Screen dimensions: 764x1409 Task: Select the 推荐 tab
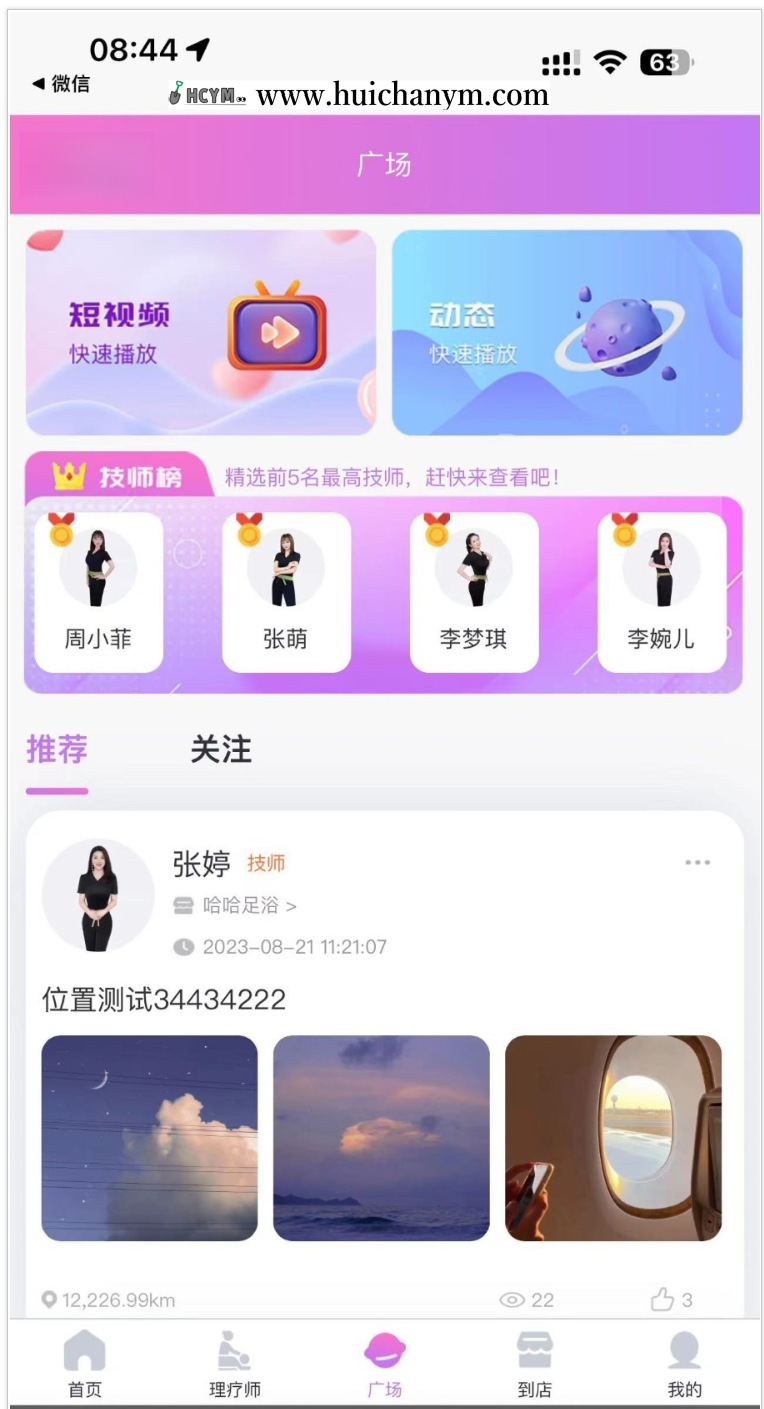coord(56,750)
